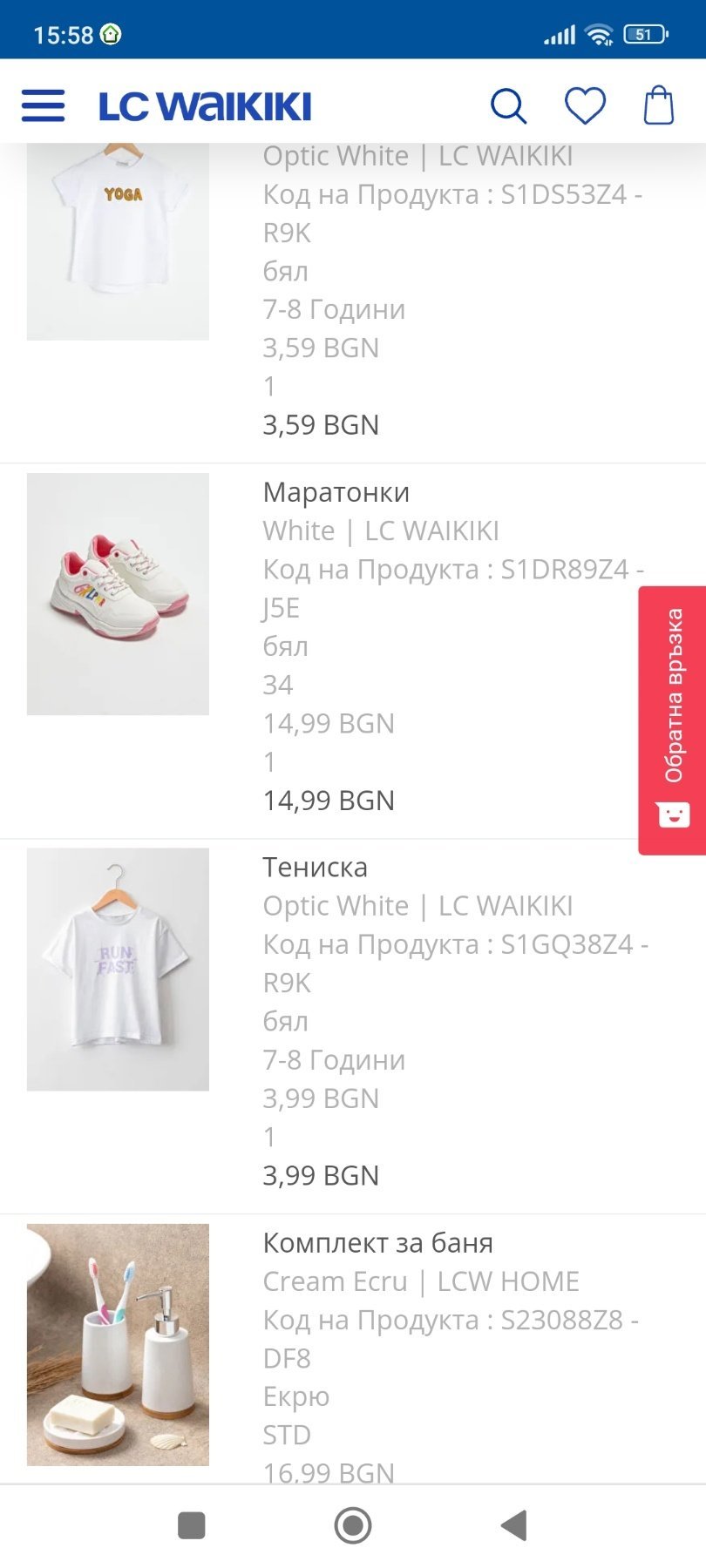Open the Маратонки sneakers product image

[118, 594]
